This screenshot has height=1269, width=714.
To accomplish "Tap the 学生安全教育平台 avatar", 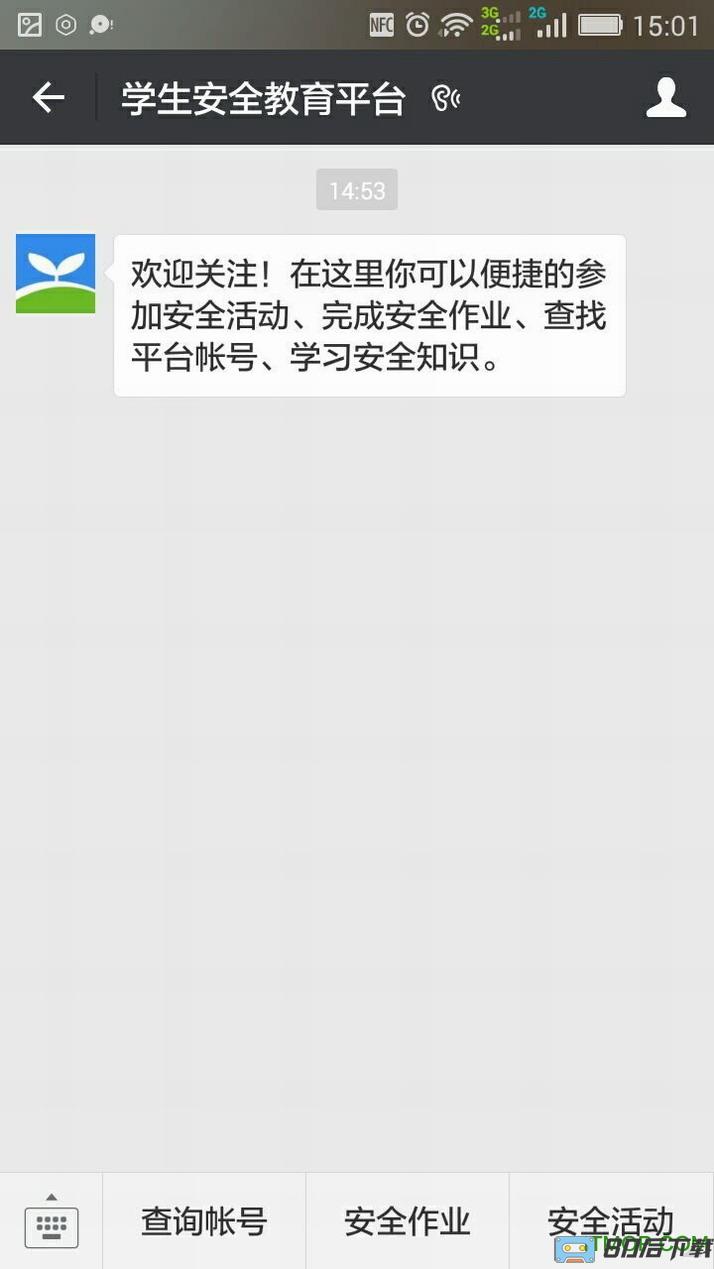I will (56, 274).
